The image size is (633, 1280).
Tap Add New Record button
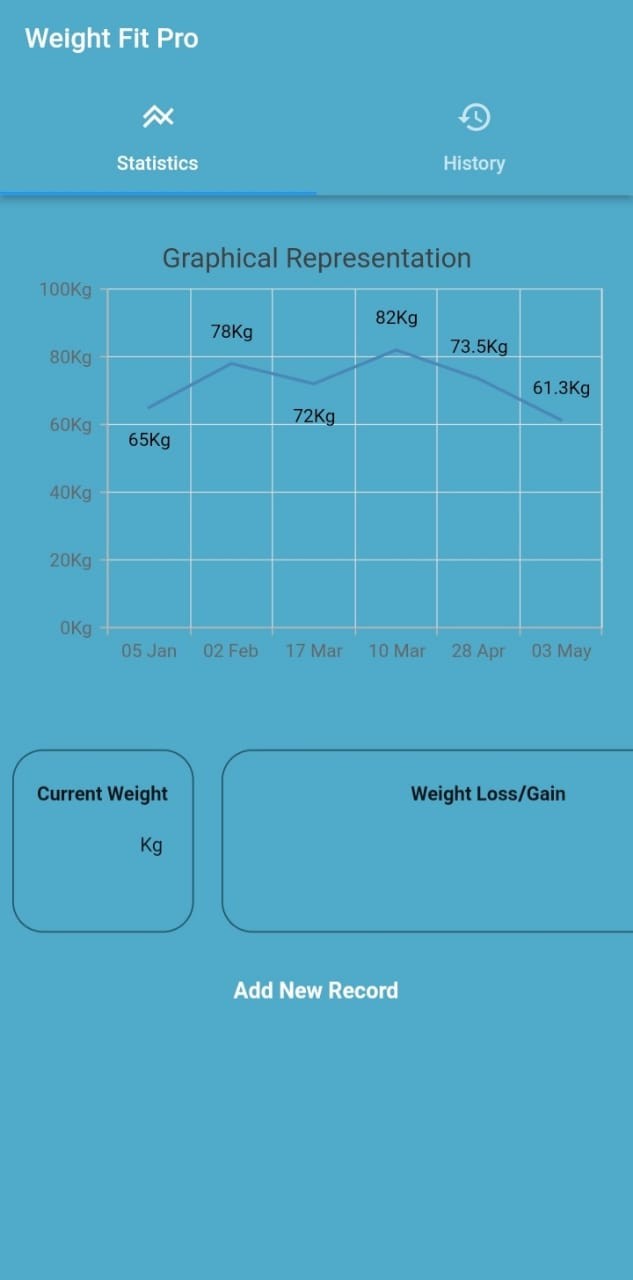[x=316, y=990]
